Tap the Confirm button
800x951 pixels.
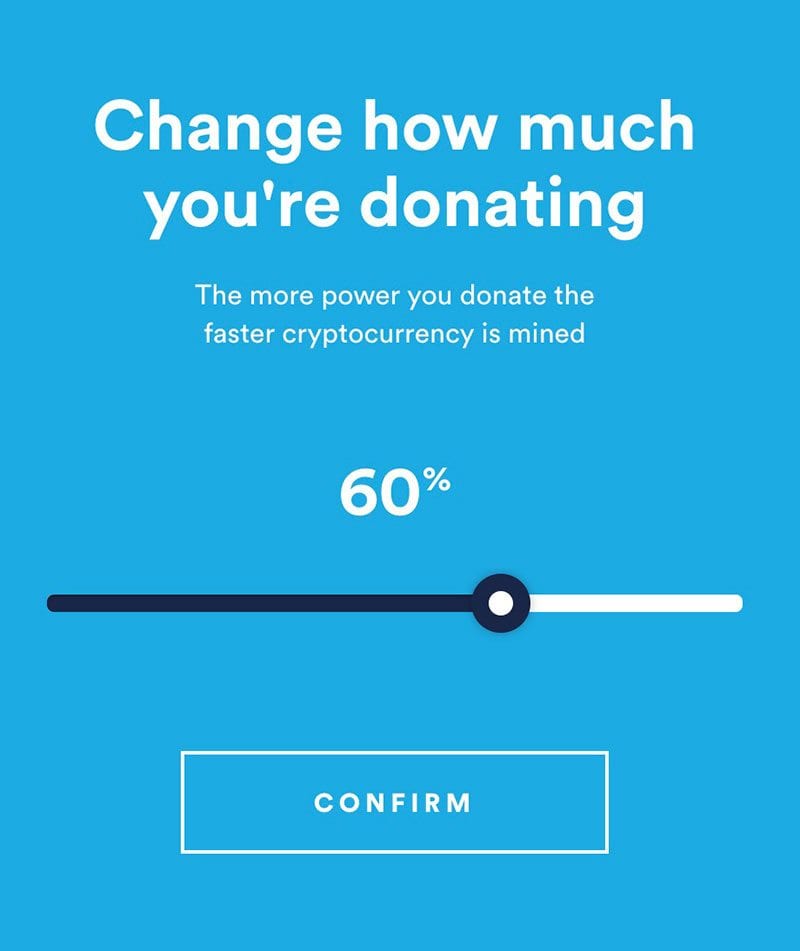(x=394, y=802)
